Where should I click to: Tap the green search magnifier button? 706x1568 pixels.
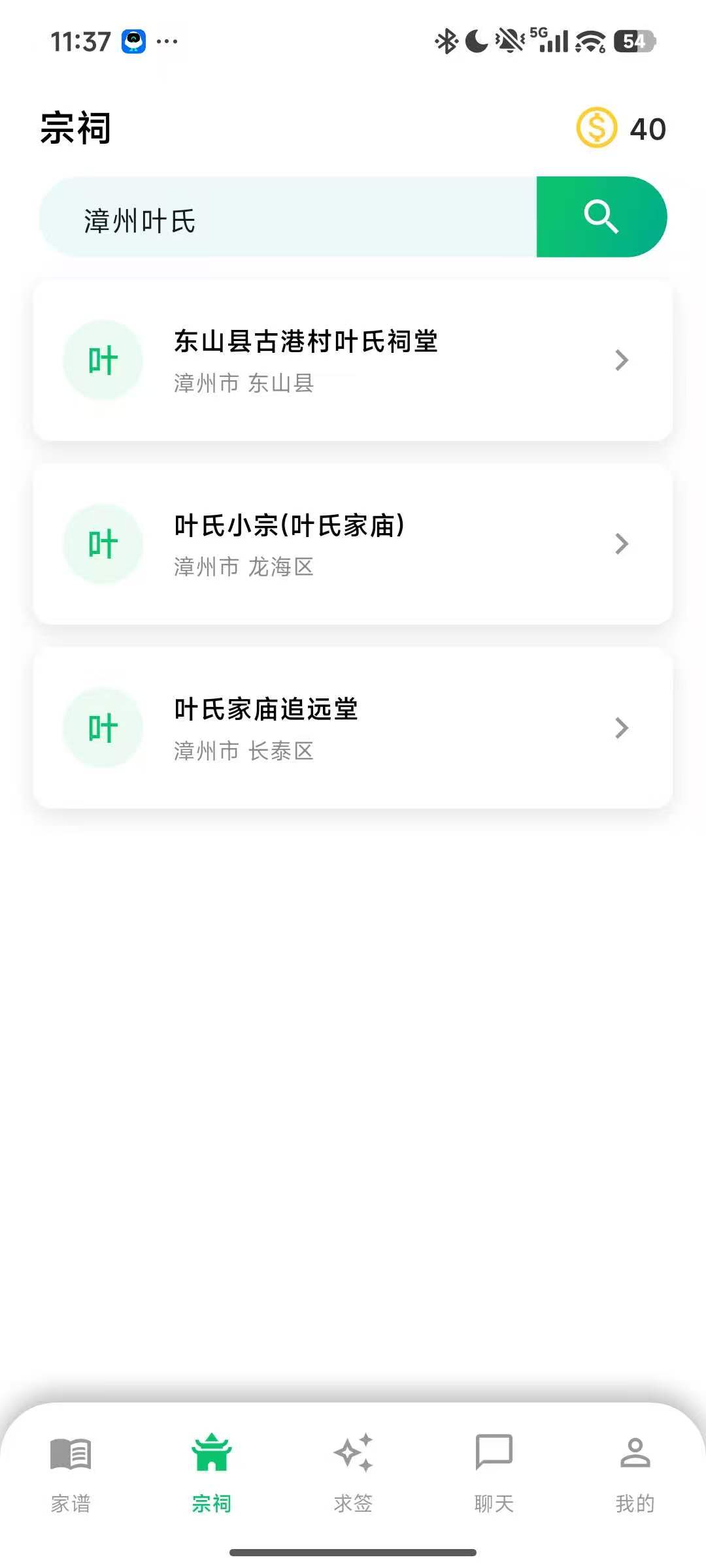click(601, 217)
